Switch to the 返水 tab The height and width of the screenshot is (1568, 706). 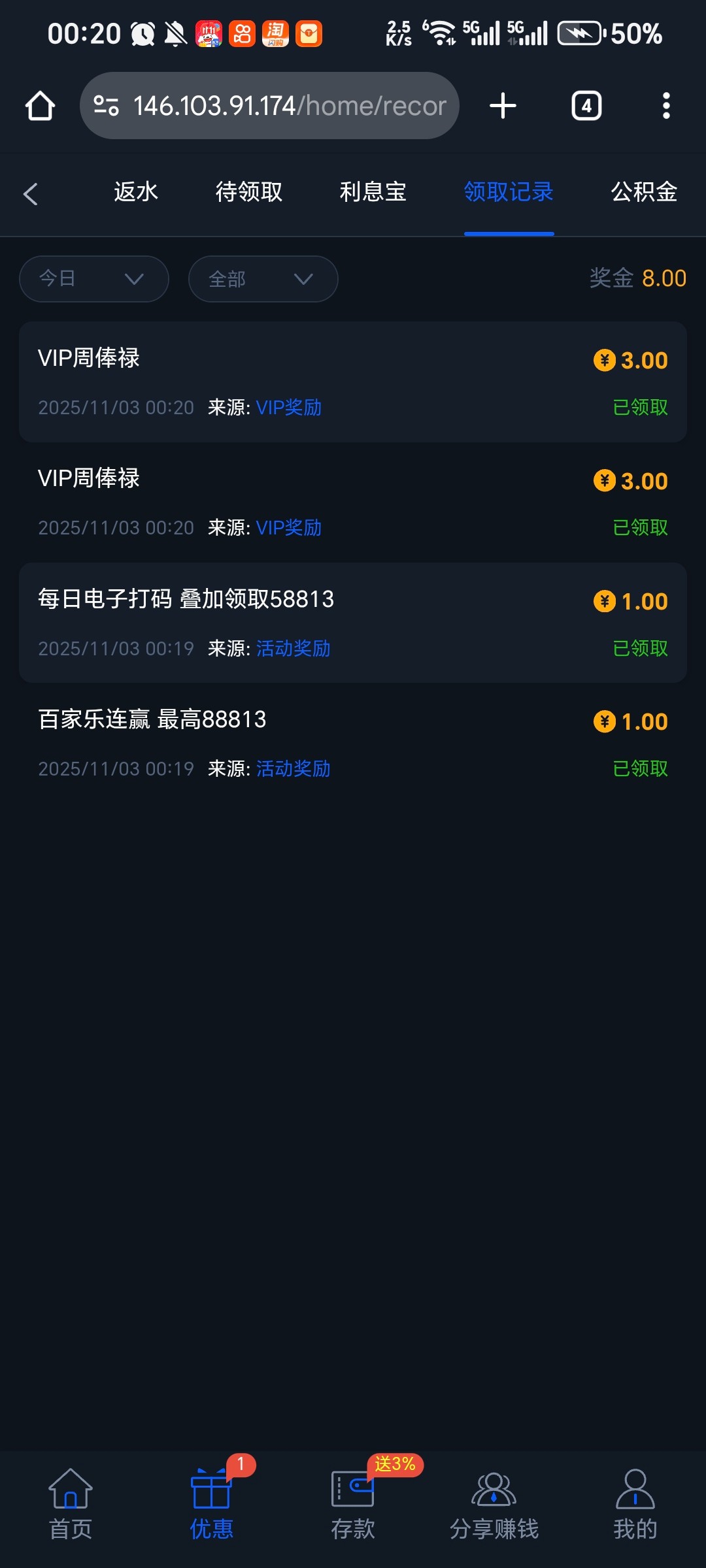[x=136, y=192]
